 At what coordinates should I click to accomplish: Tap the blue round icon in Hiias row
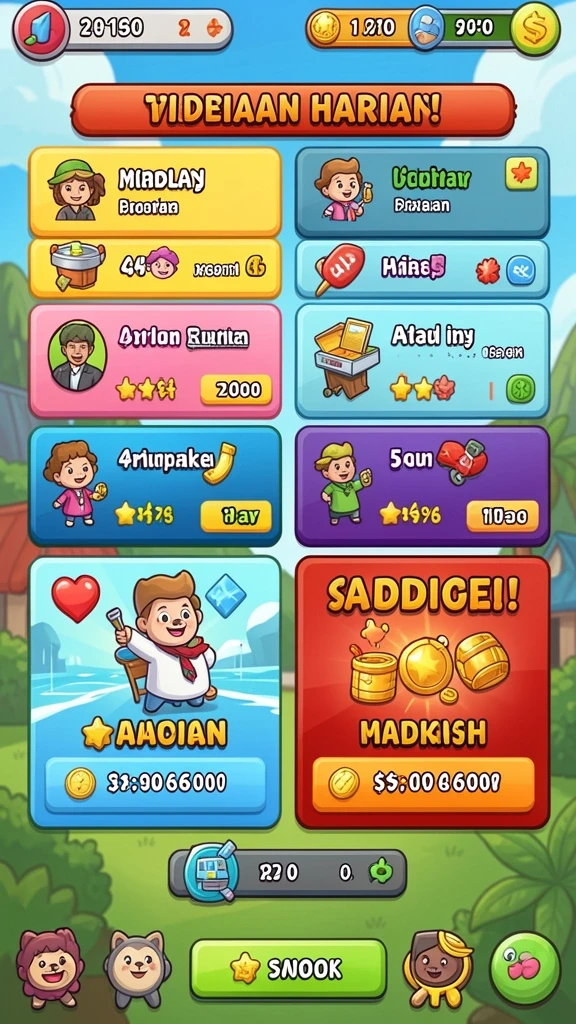[520, 270]
